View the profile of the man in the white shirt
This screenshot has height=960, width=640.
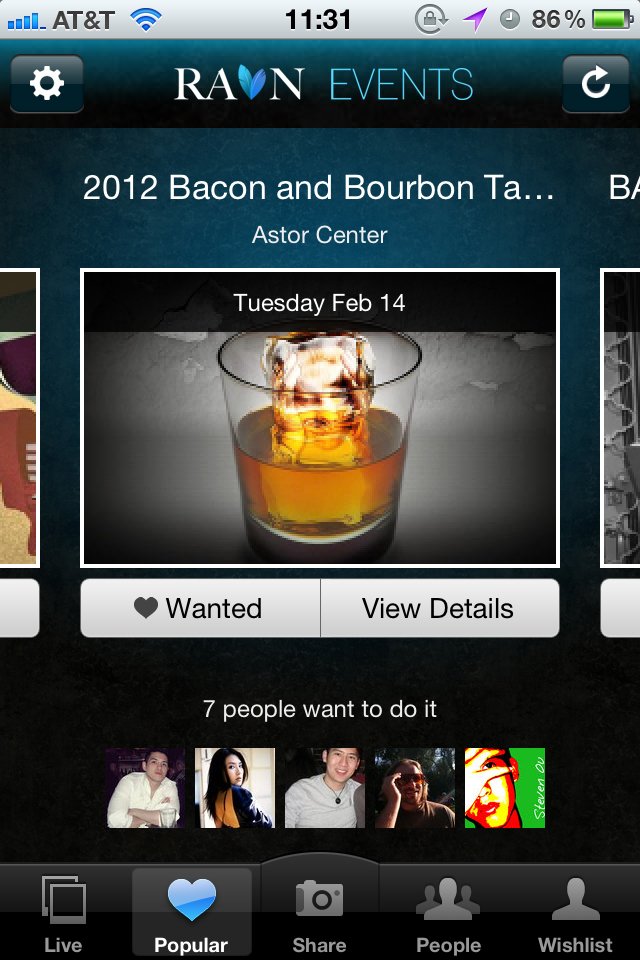pyautogui.click(x=146, y=788)
